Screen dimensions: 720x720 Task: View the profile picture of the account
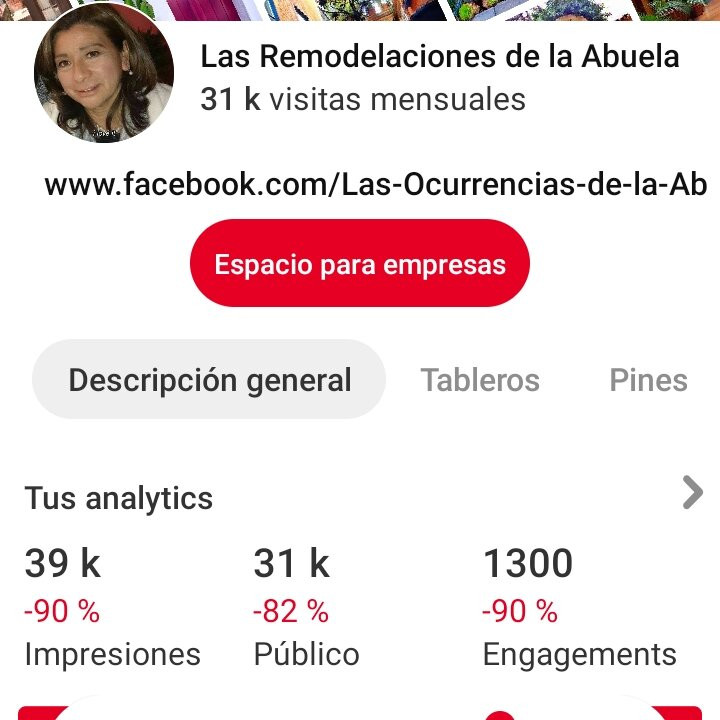coord(103,74)
